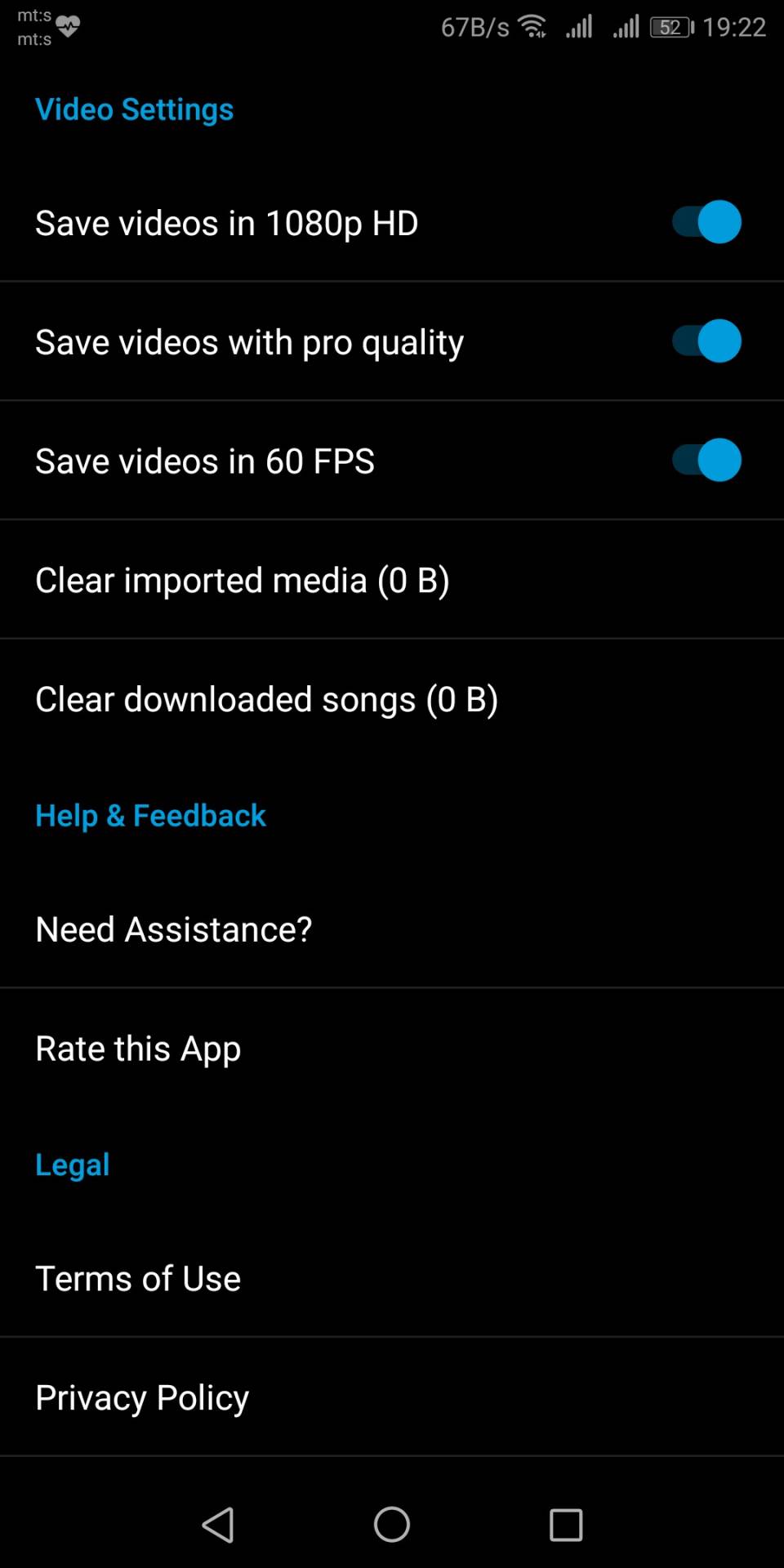
Task: View the Privacy Policy
Action: tap(142, 1398)
